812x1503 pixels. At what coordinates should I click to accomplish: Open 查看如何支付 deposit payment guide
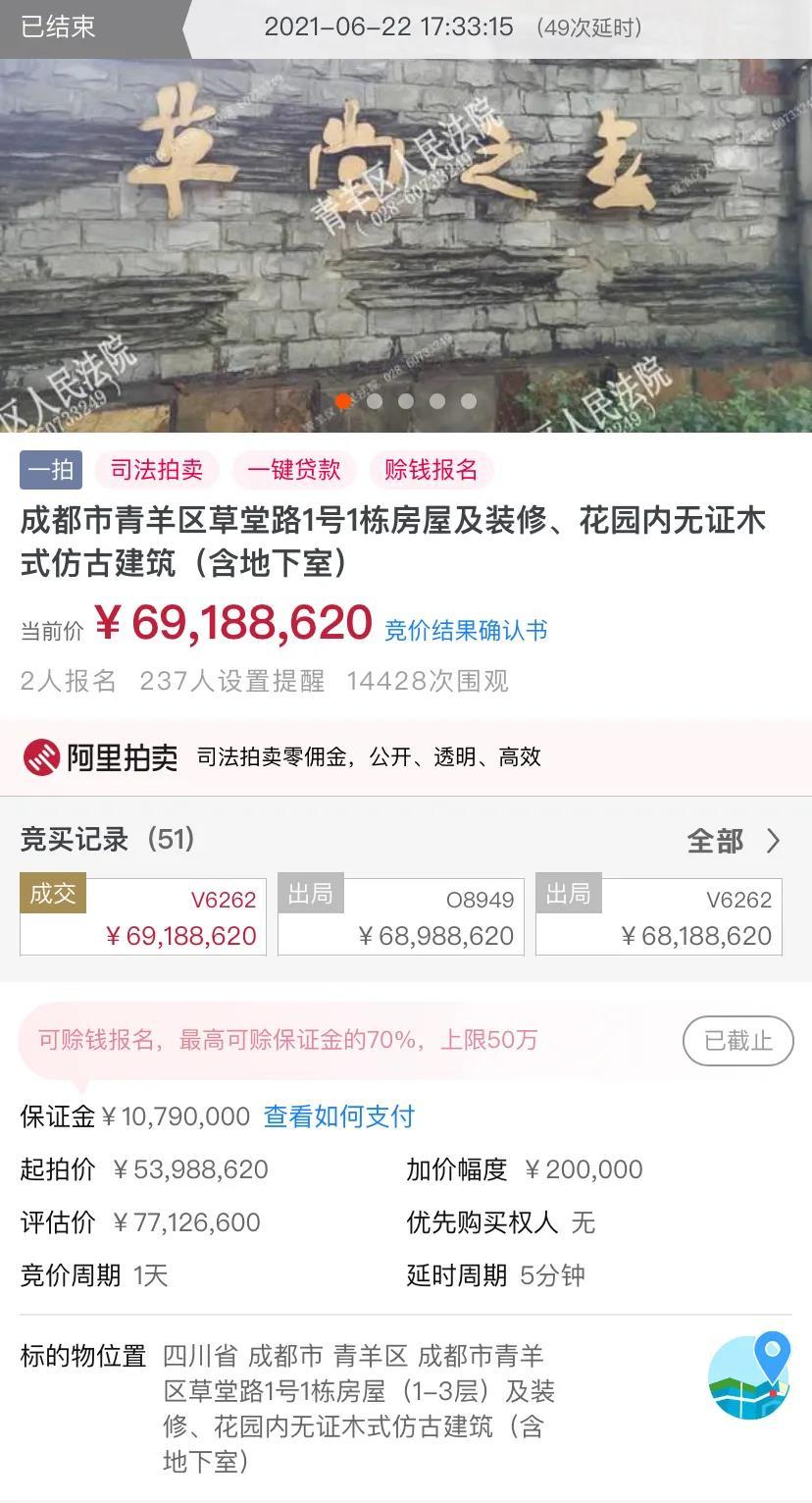[339, 1116]
